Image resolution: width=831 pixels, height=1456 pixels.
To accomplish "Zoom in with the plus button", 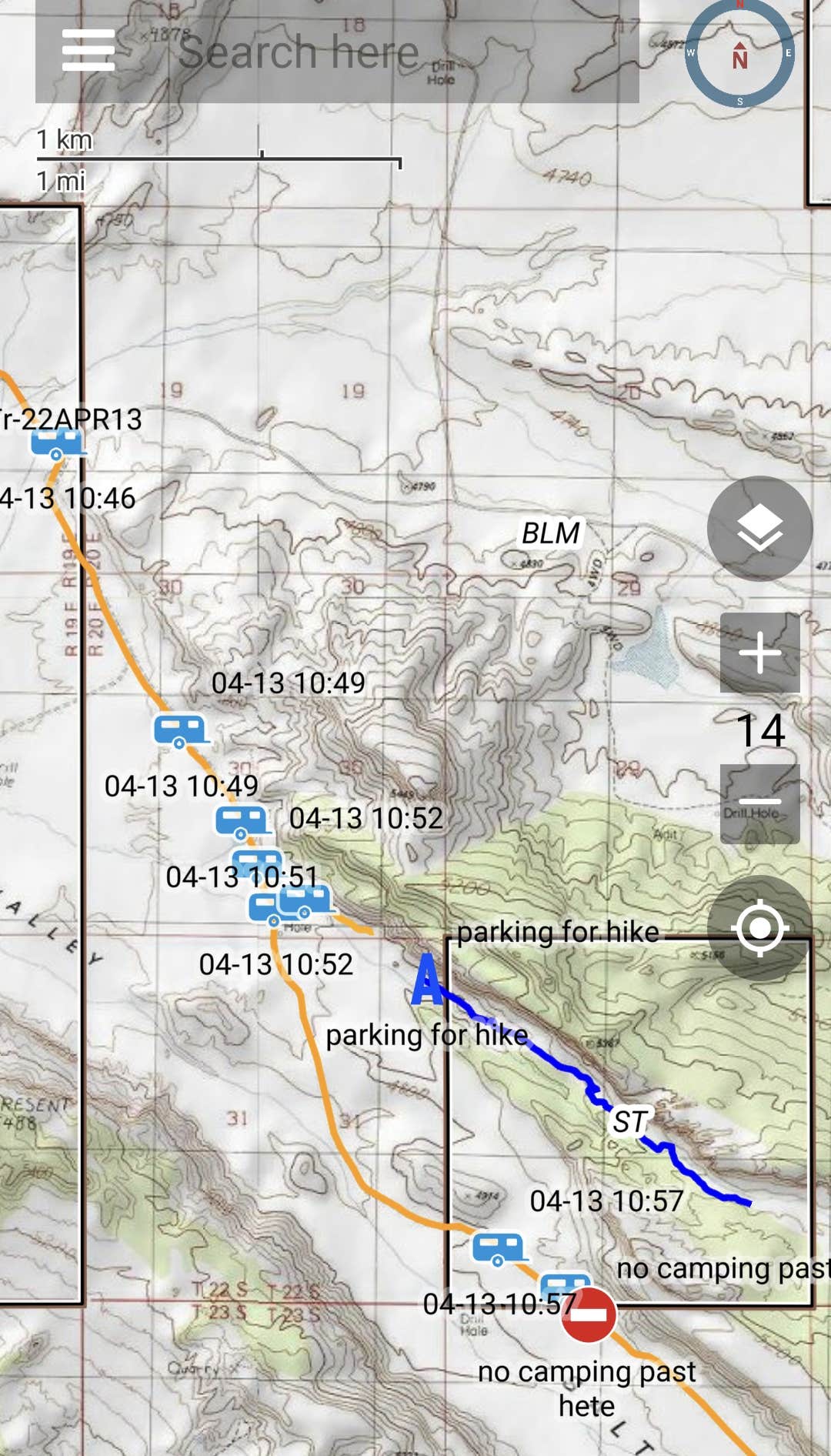I will tap(759, 653).
